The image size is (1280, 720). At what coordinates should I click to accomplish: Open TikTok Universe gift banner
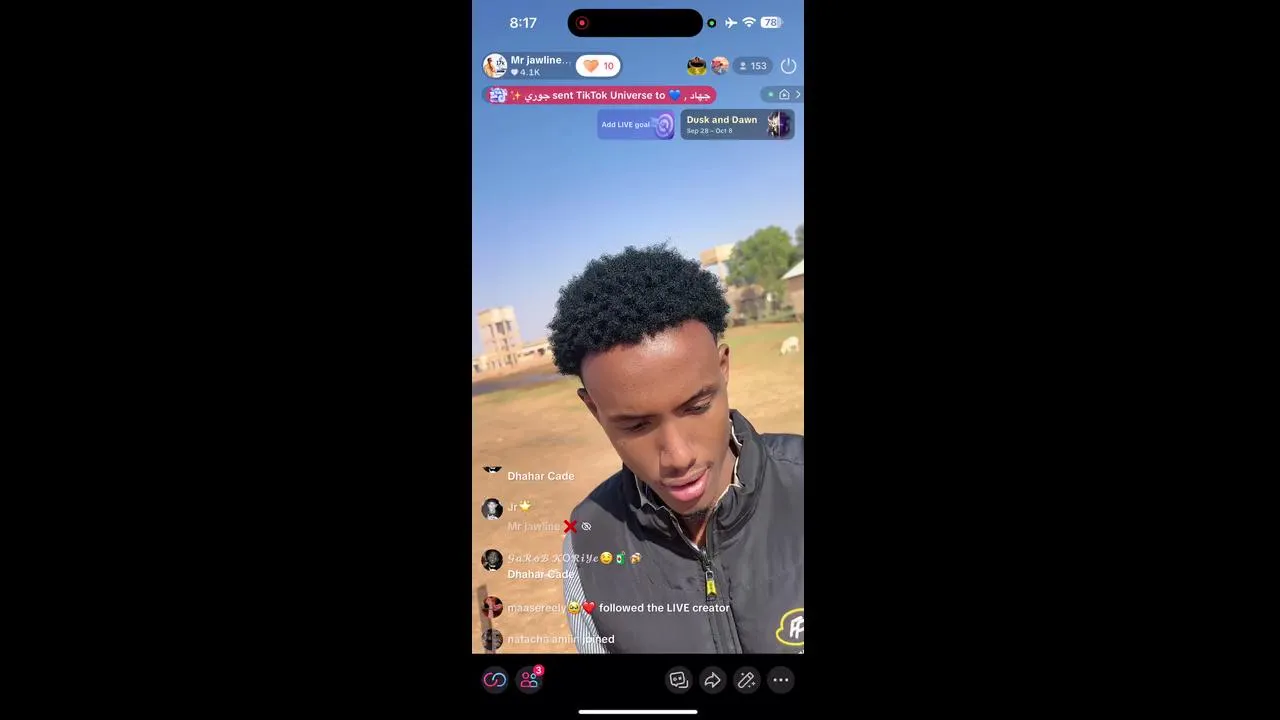pyautogui.click(x=600, y=95)
